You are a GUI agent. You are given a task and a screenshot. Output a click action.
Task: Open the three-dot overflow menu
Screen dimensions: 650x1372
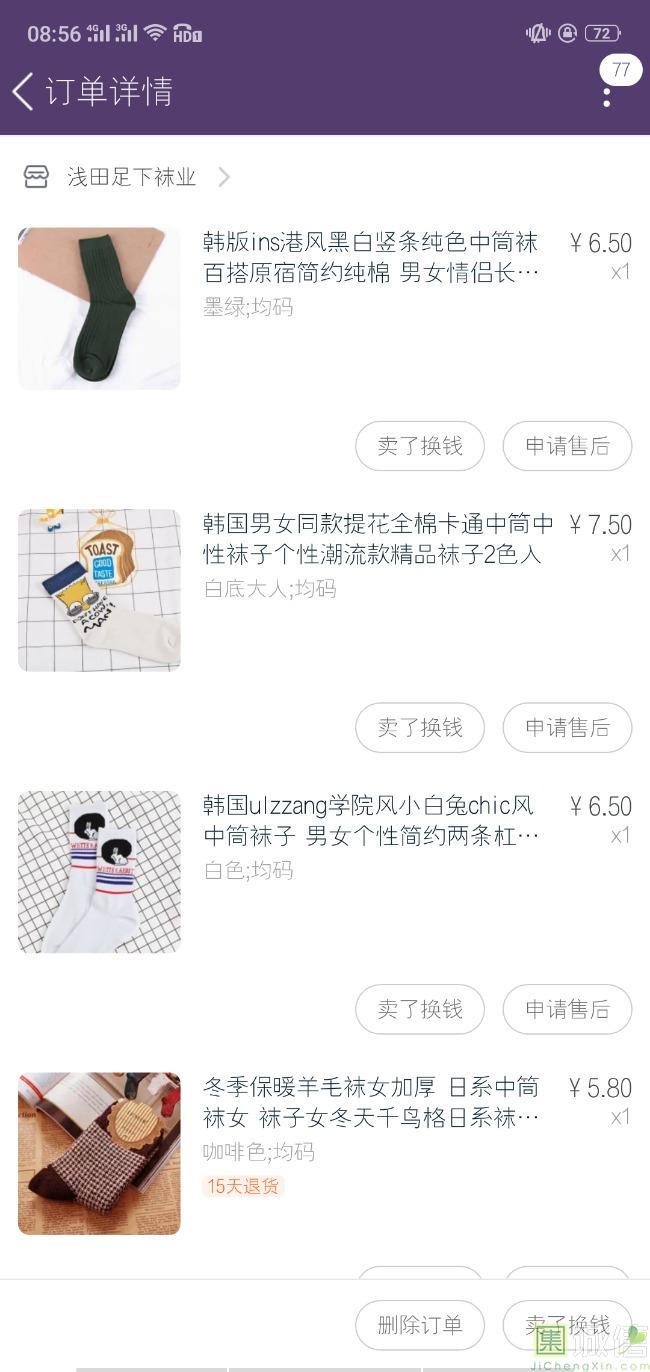606,96
